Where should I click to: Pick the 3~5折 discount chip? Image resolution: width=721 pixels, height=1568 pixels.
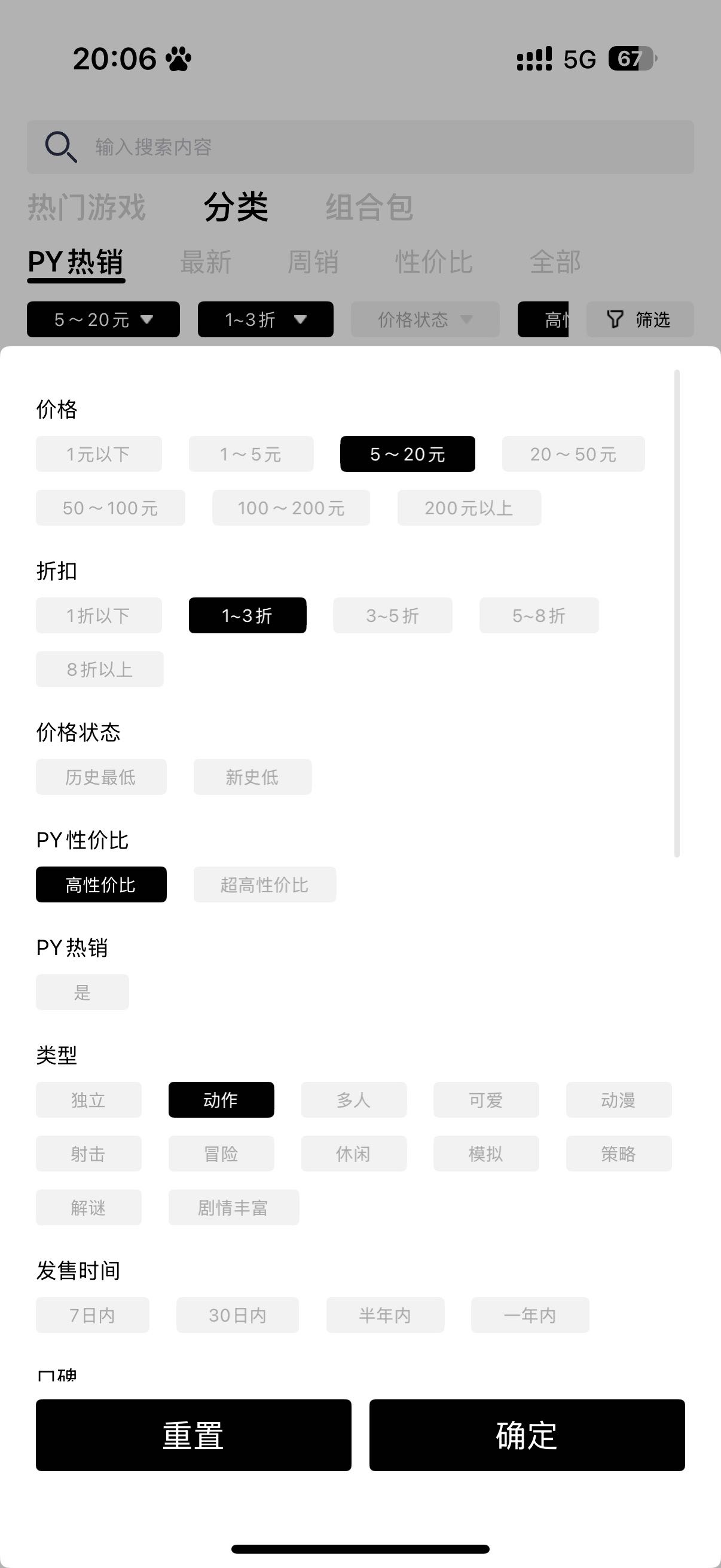392,615
